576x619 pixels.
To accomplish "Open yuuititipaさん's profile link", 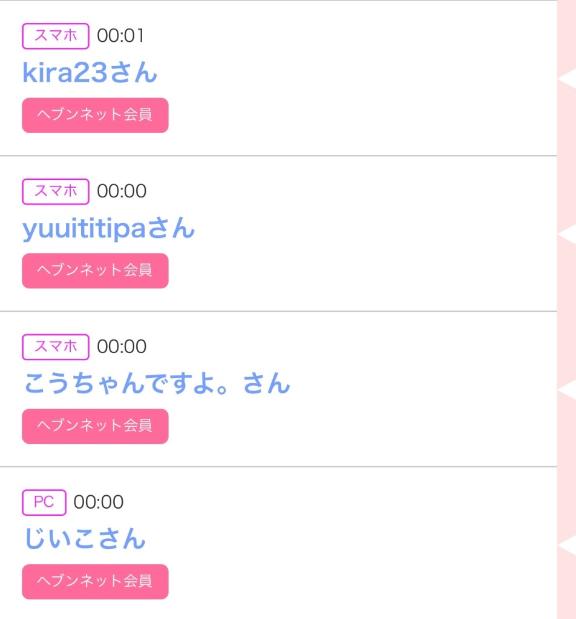I will click(109, 229).
